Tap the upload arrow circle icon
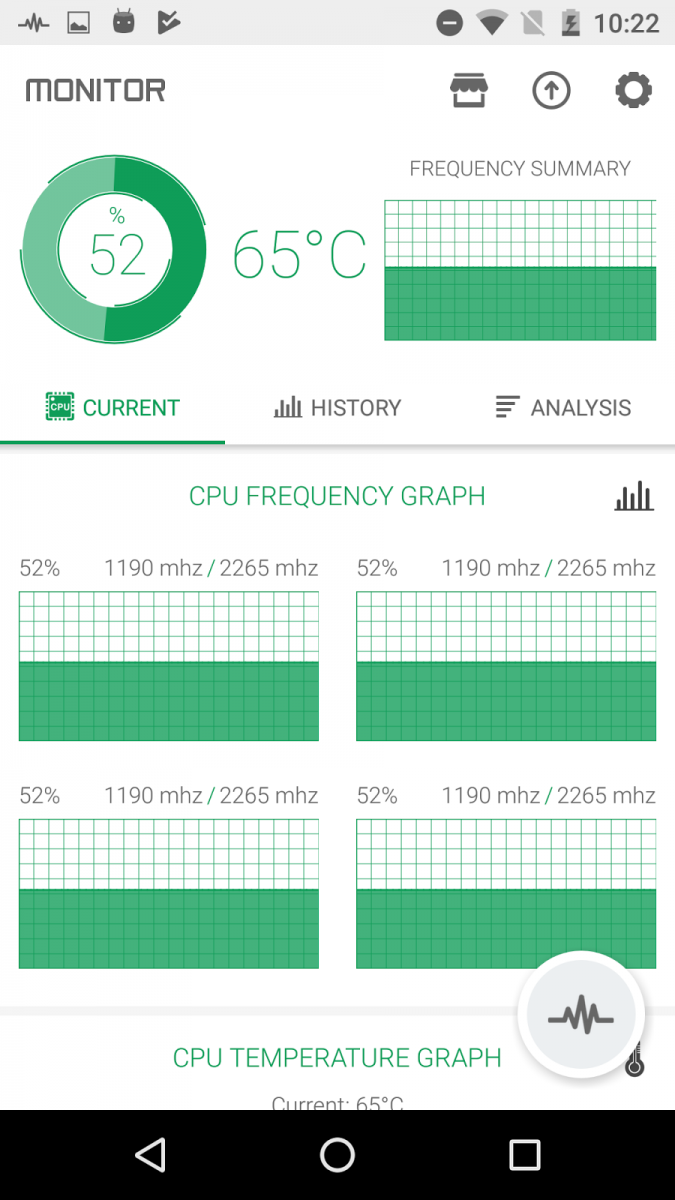This screenshot has height=1200, width=675. [x=551, y=91]
